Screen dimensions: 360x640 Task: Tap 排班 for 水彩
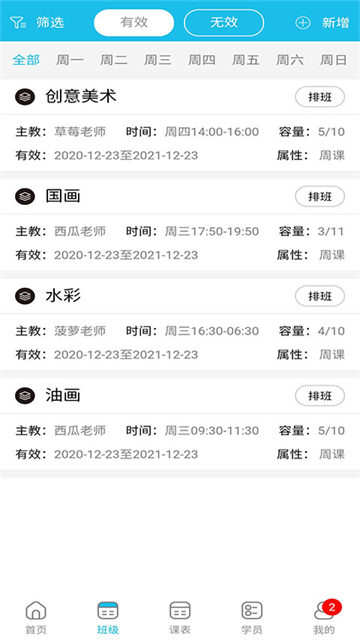320,296
